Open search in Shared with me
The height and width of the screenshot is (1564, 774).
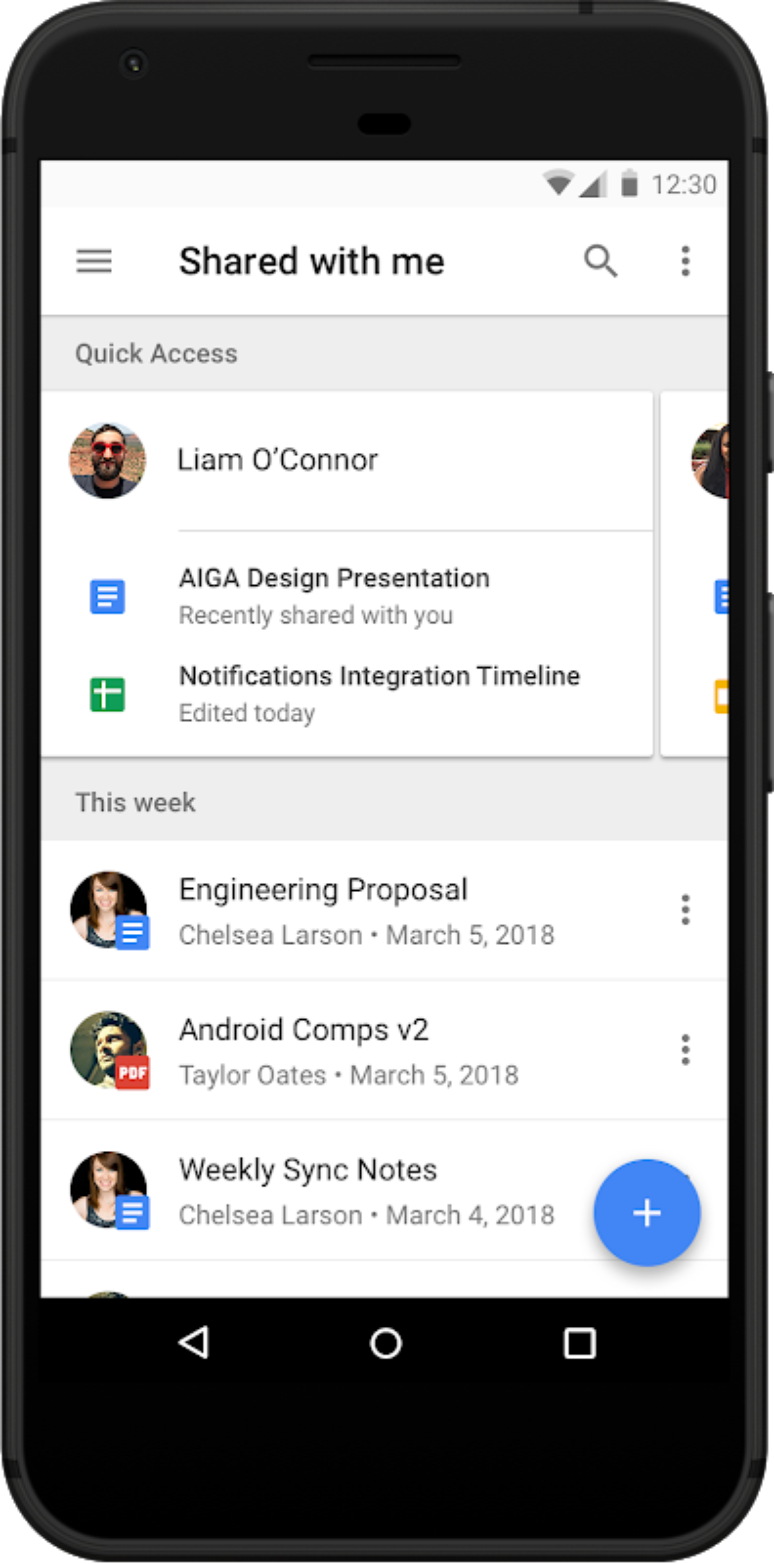(x=601, y=261)
